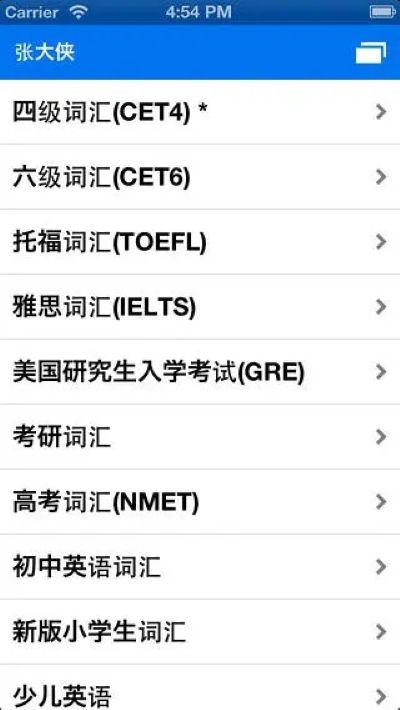Select the 六级词汇(CET6) vocabulary row
Screen dimensions: 400x710
coord(200,177)
